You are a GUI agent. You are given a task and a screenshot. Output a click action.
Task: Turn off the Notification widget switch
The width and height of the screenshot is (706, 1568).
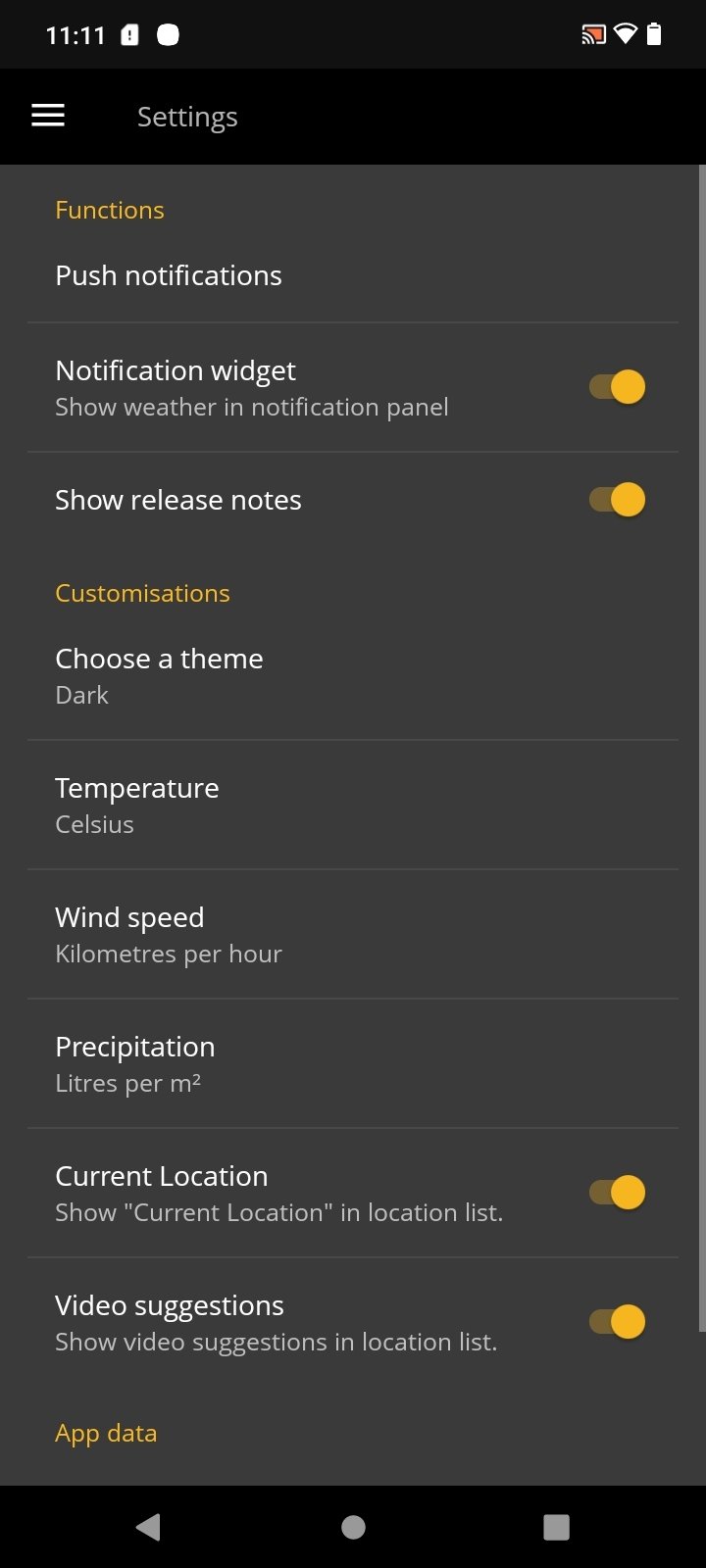pos(617,387)
